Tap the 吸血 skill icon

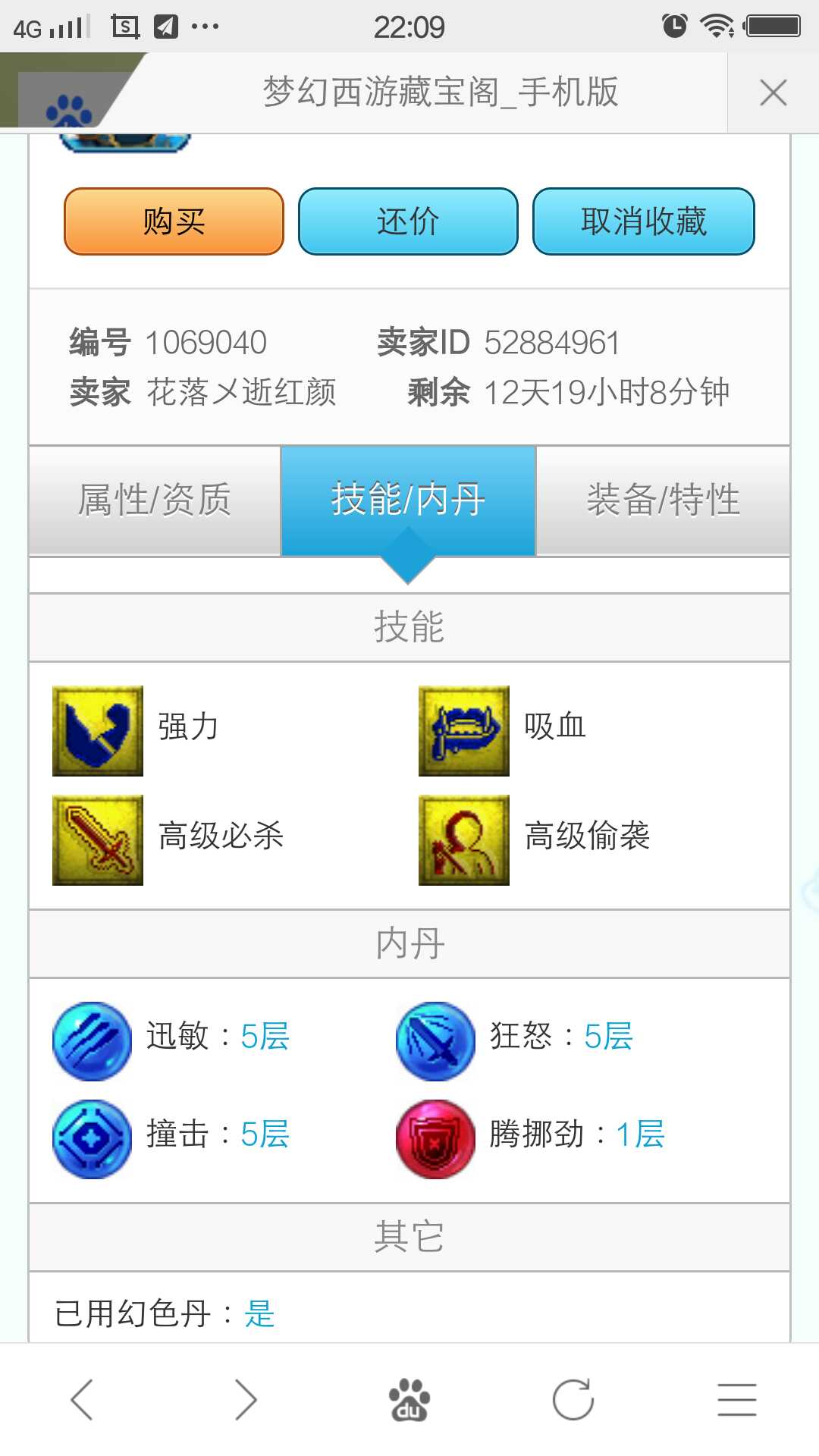click(x=464, y=731)
